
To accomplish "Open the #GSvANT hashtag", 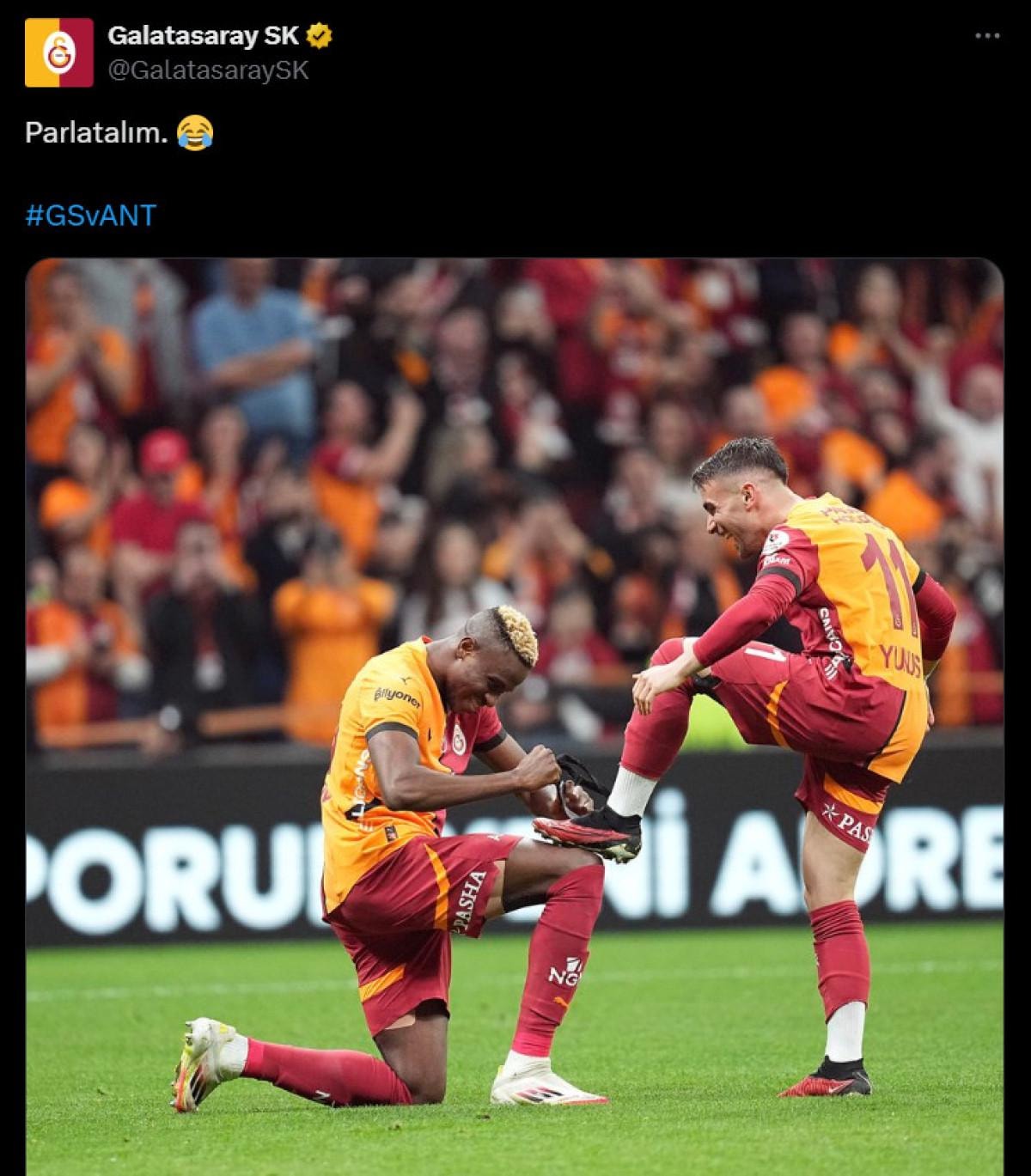I will [x=91, y=215].
